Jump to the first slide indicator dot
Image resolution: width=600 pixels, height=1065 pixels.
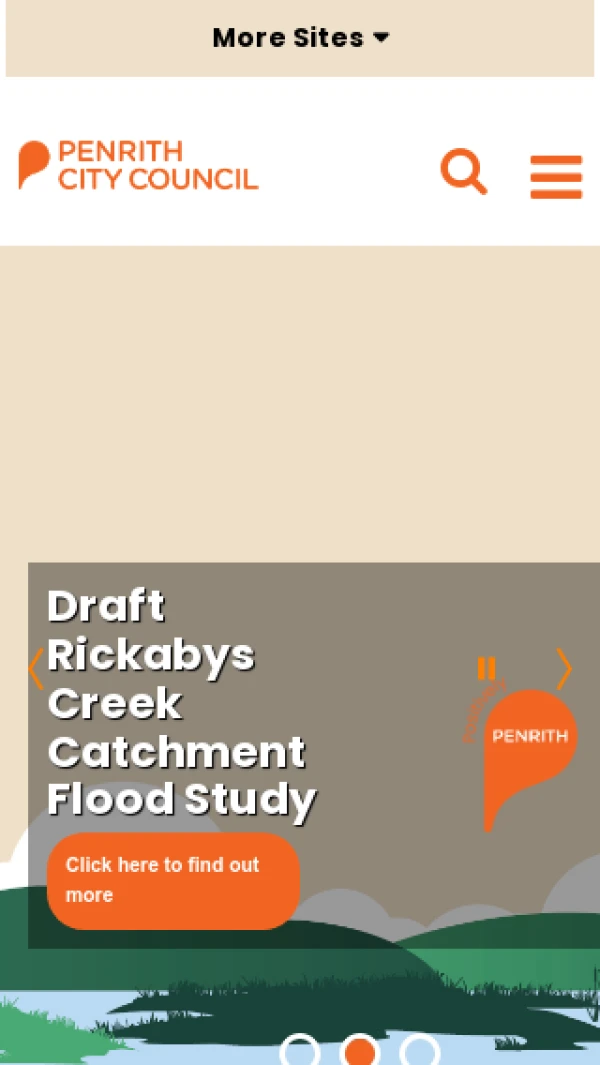(300, 1051)
